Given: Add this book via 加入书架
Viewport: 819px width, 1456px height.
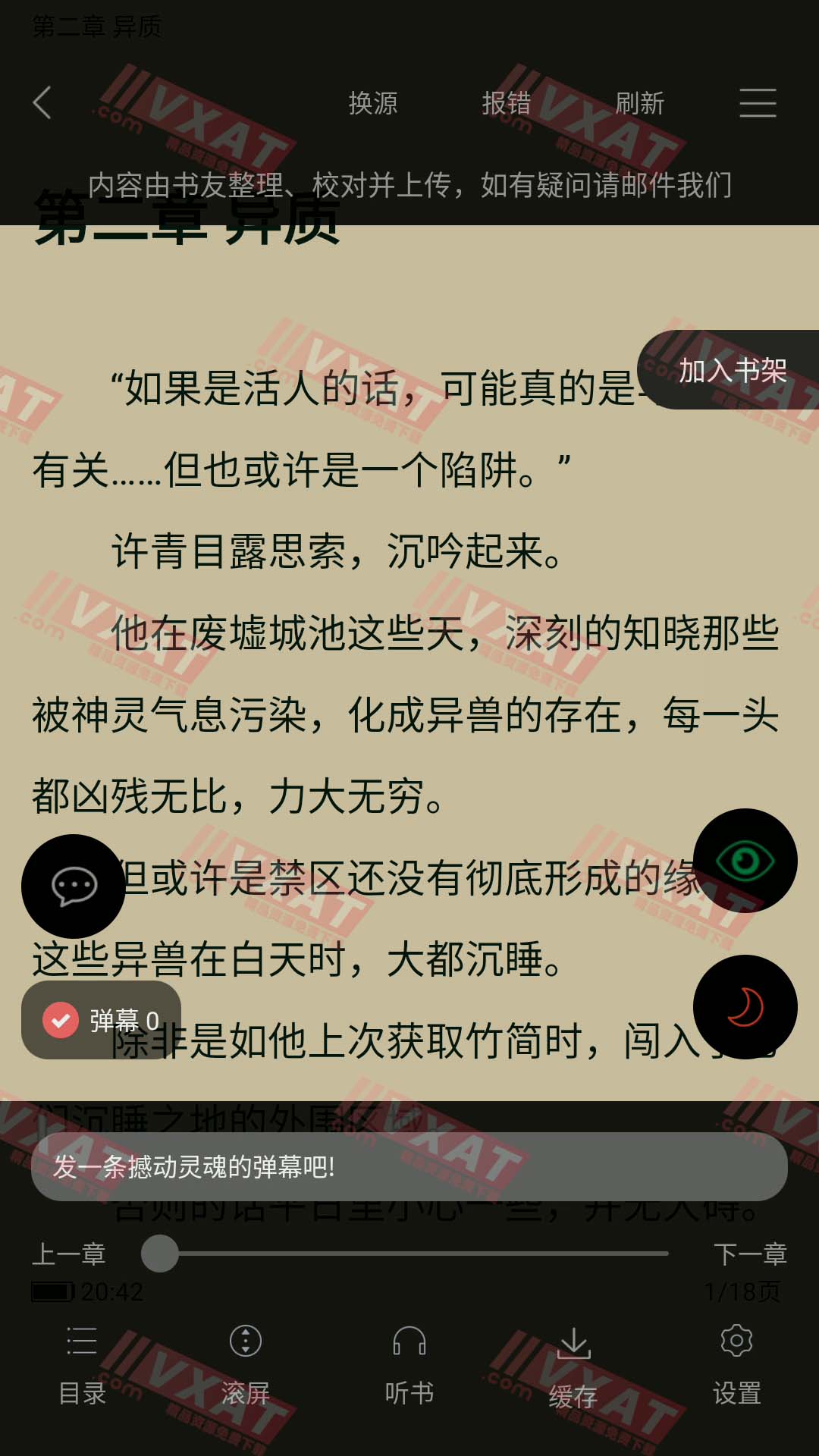Looking at the screenshot, I should coord(731,371).
